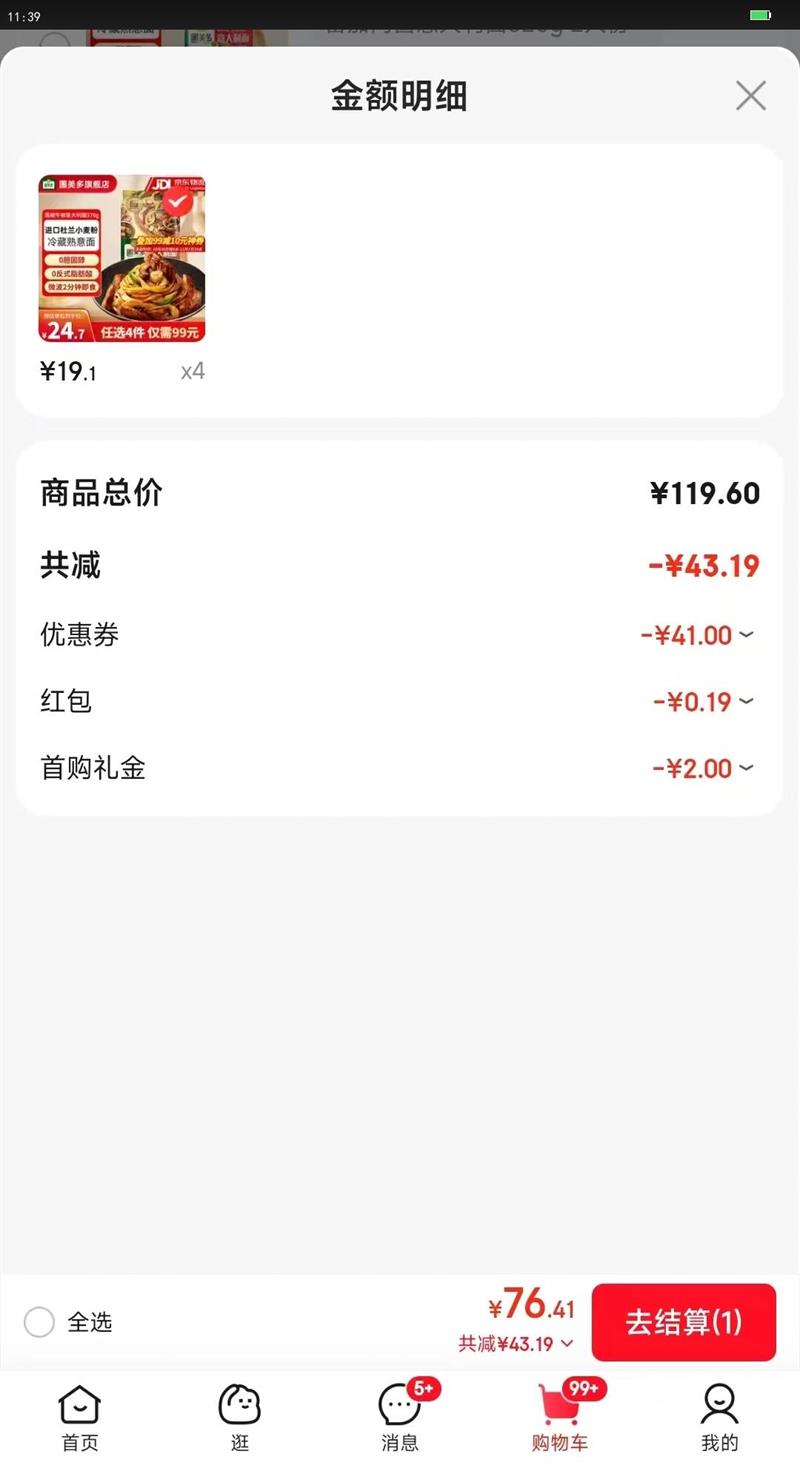Open the 消息 tab
The height and width of the screenshot is (1468, 800).
coord(400,1418)
